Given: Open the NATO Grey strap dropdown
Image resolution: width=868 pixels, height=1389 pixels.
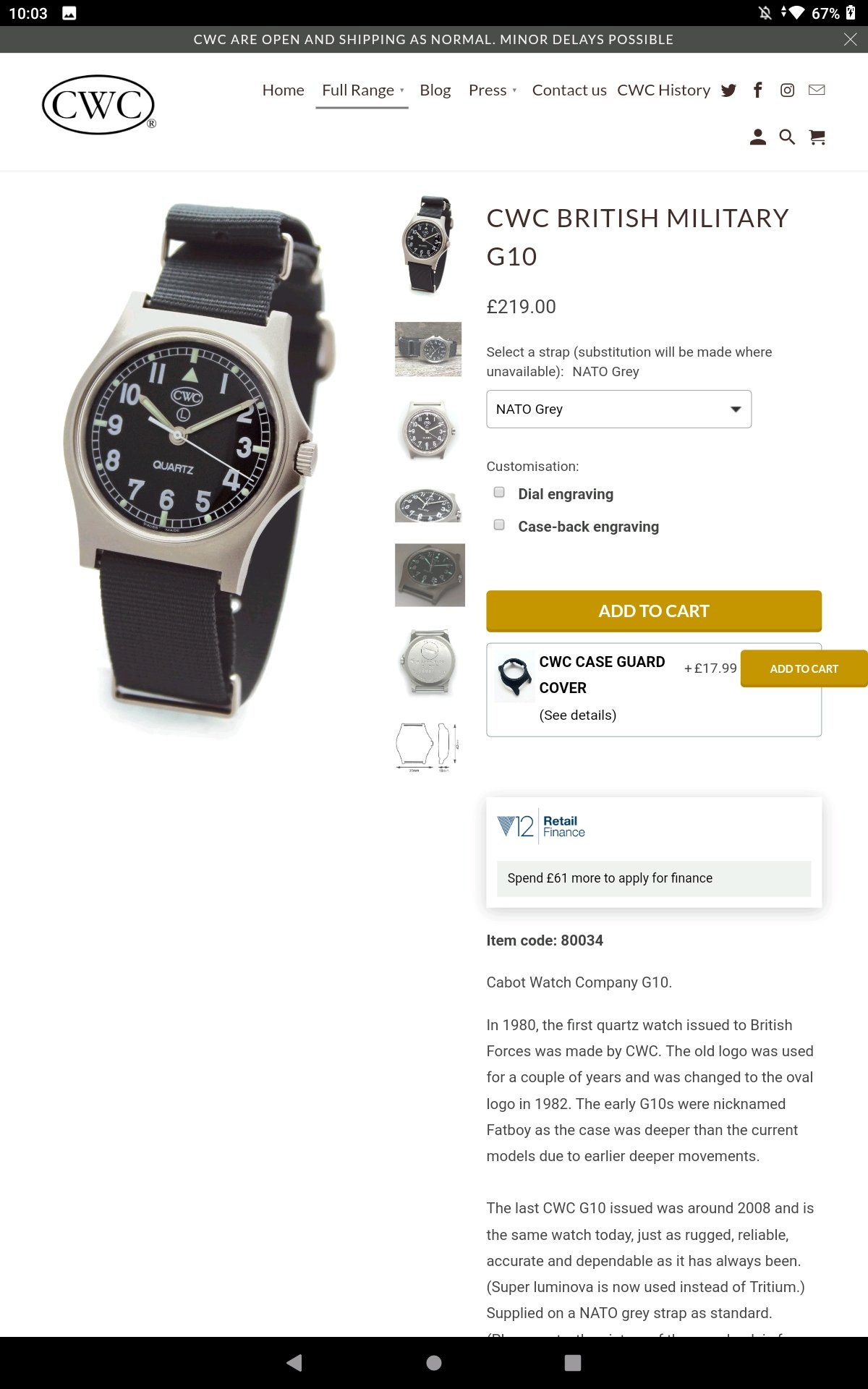Looking at the screenshot, I should pyautogui.click(x=618, y=409).
